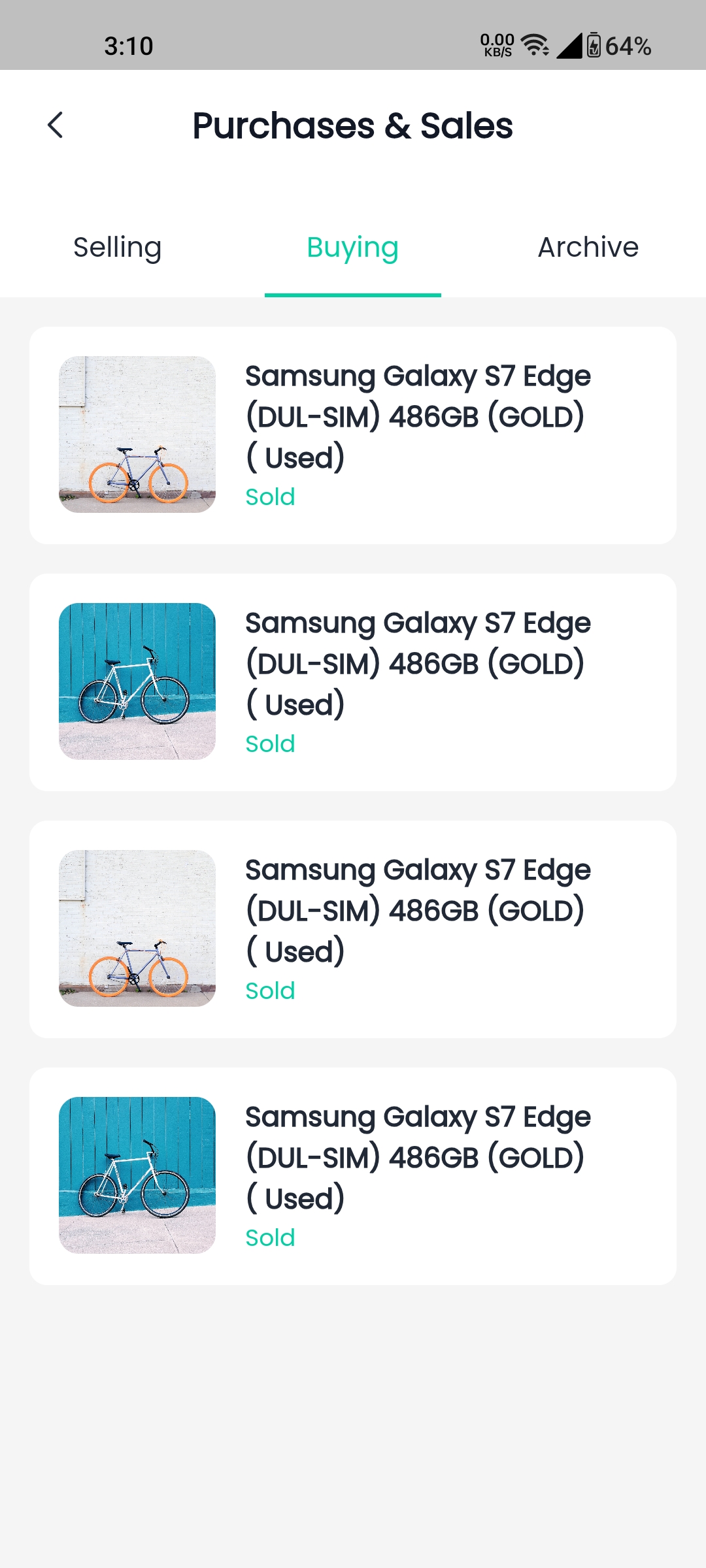Tap the back arrow icon

56,125
